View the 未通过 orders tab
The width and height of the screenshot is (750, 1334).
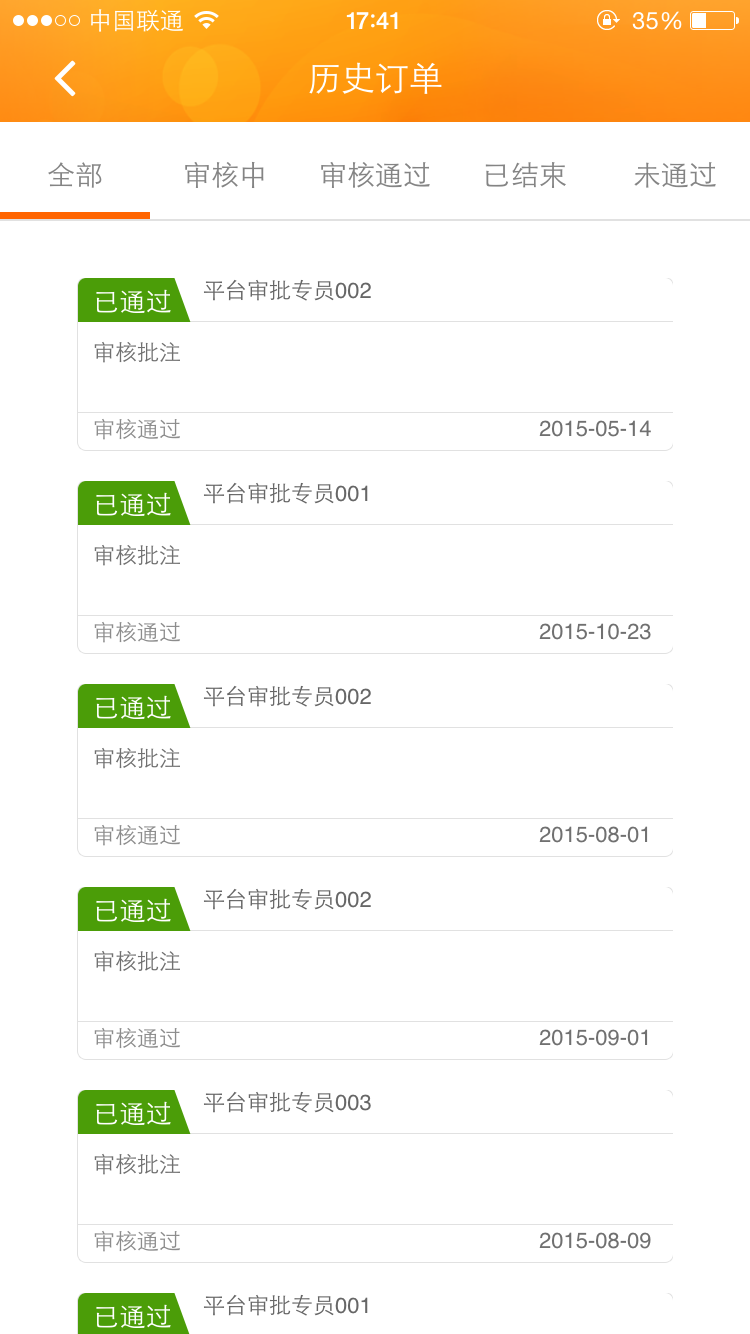(675, 176)
